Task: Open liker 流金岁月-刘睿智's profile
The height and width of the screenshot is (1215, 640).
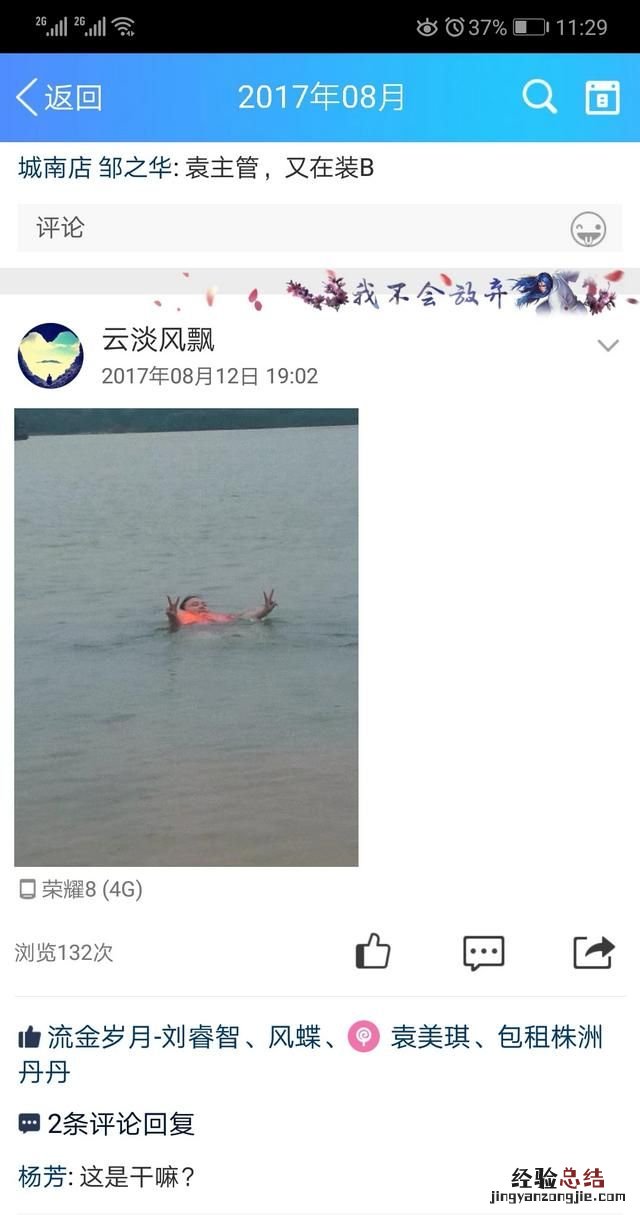Action: coord(143,1037)
